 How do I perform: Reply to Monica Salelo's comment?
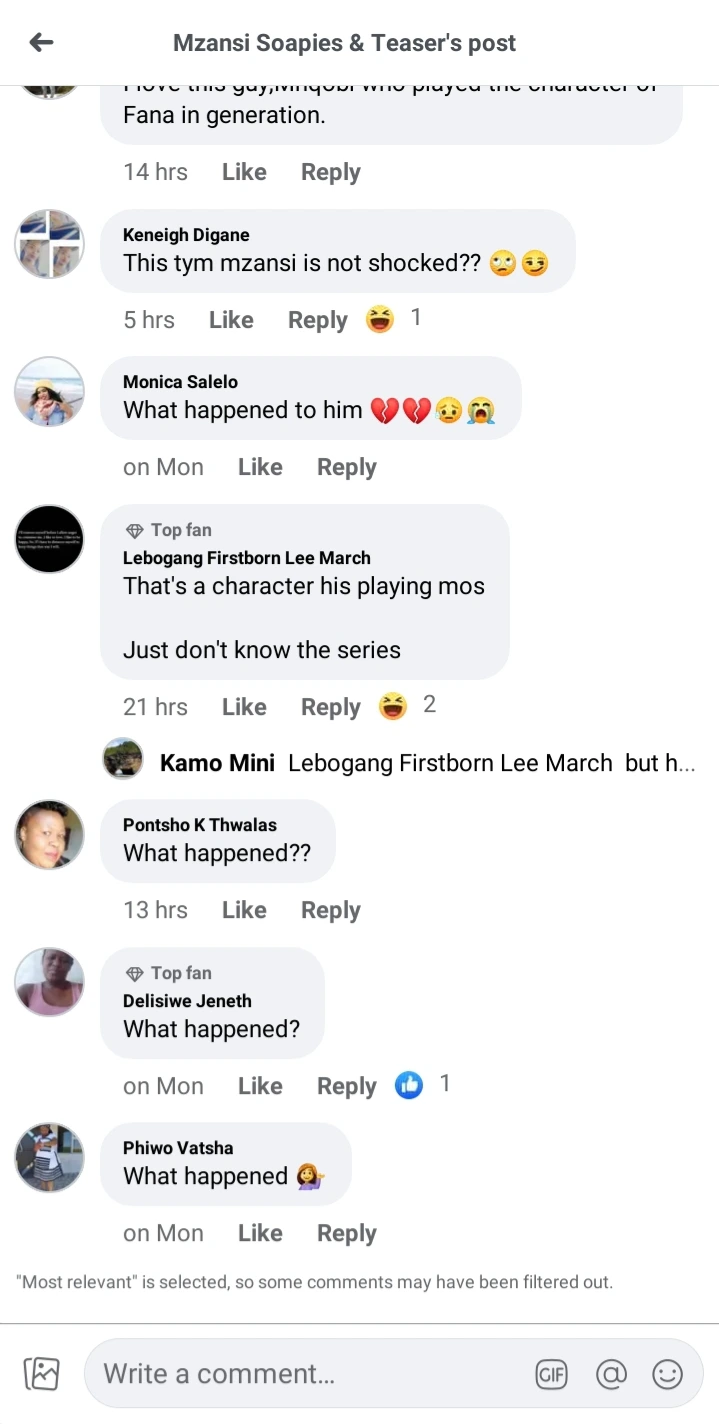click(346, 467)
